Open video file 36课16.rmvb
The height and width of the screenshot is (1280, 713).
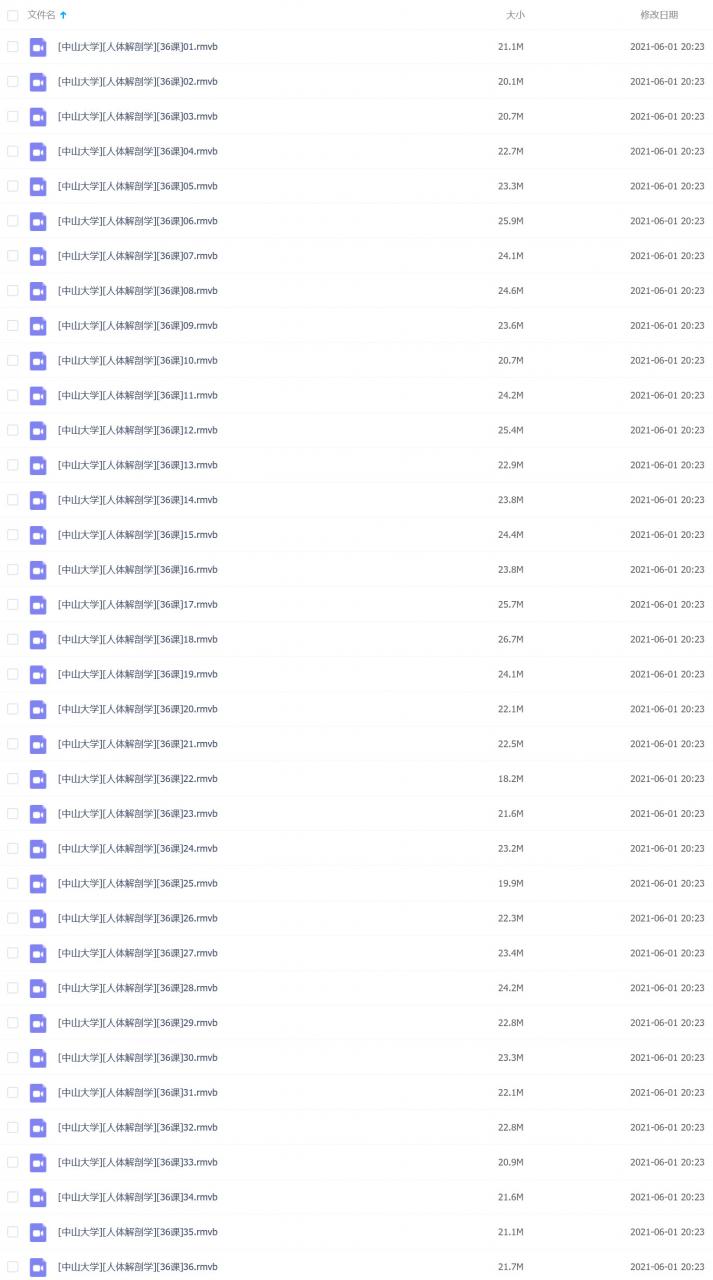[x=138, y=570]
